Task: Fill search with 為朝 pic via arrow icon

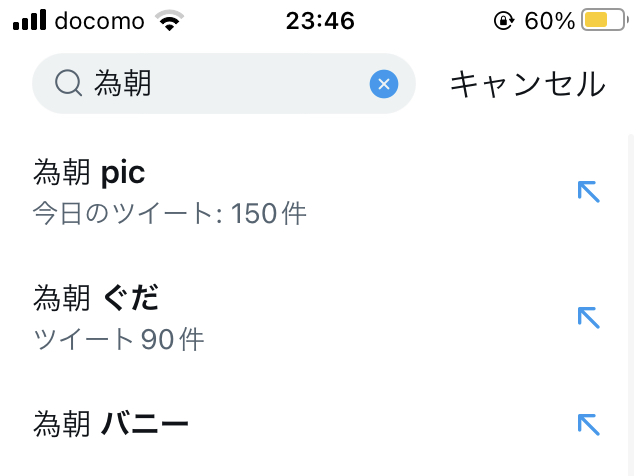Action: pyautogui.click(x=588, y=191)
